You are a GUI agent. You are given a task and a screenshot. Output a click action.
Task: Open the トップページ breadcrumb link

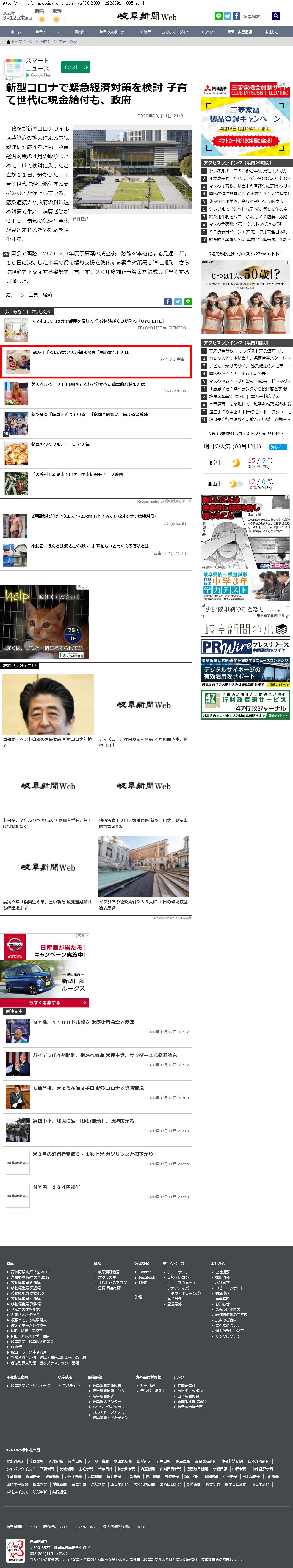[x=22, y=42]
